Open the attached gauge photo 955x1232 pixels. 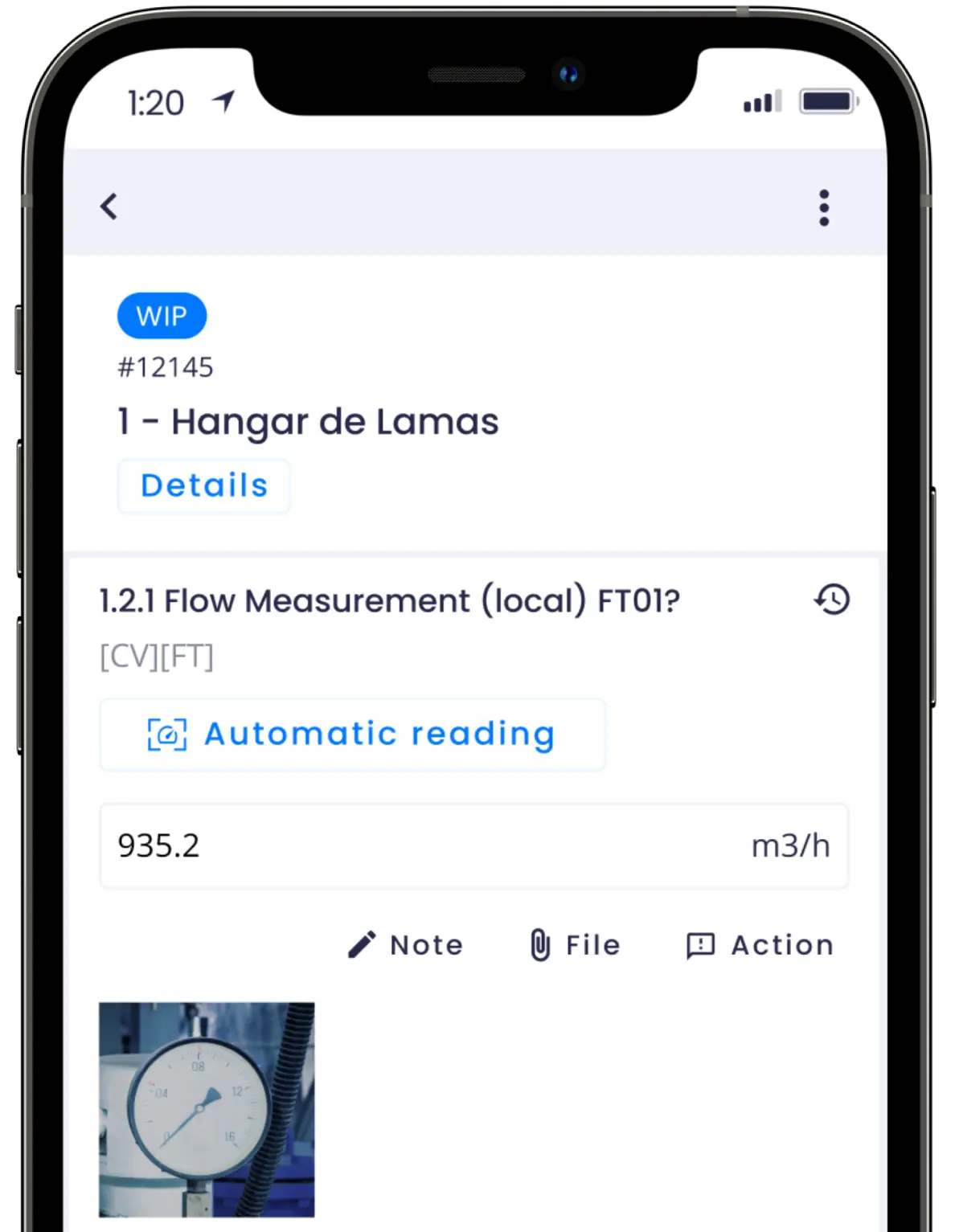click(207, 1109)
